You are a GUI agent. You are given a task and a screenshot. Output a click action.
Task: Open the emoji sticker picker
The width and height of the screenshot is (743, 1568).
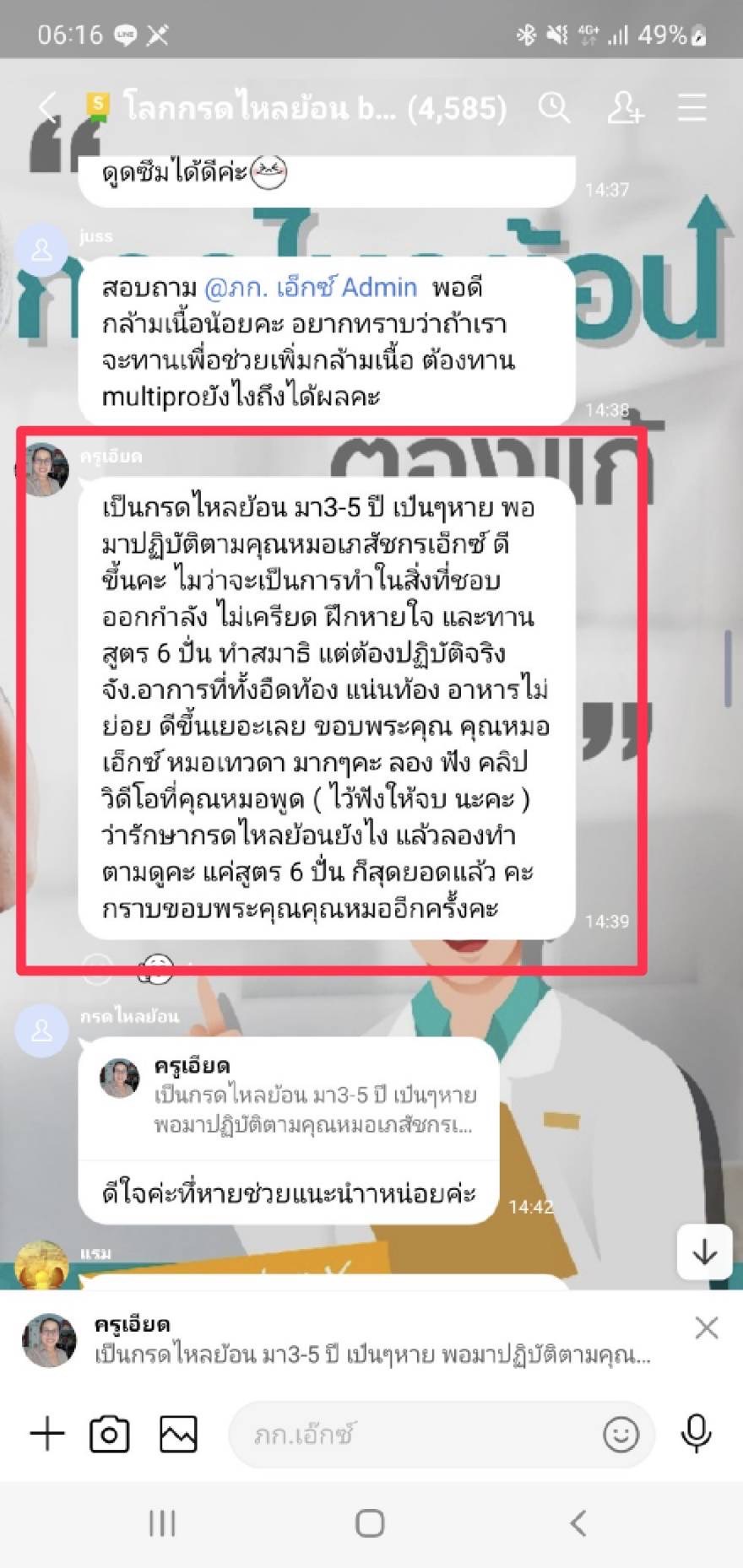(x=621, y=1434)
